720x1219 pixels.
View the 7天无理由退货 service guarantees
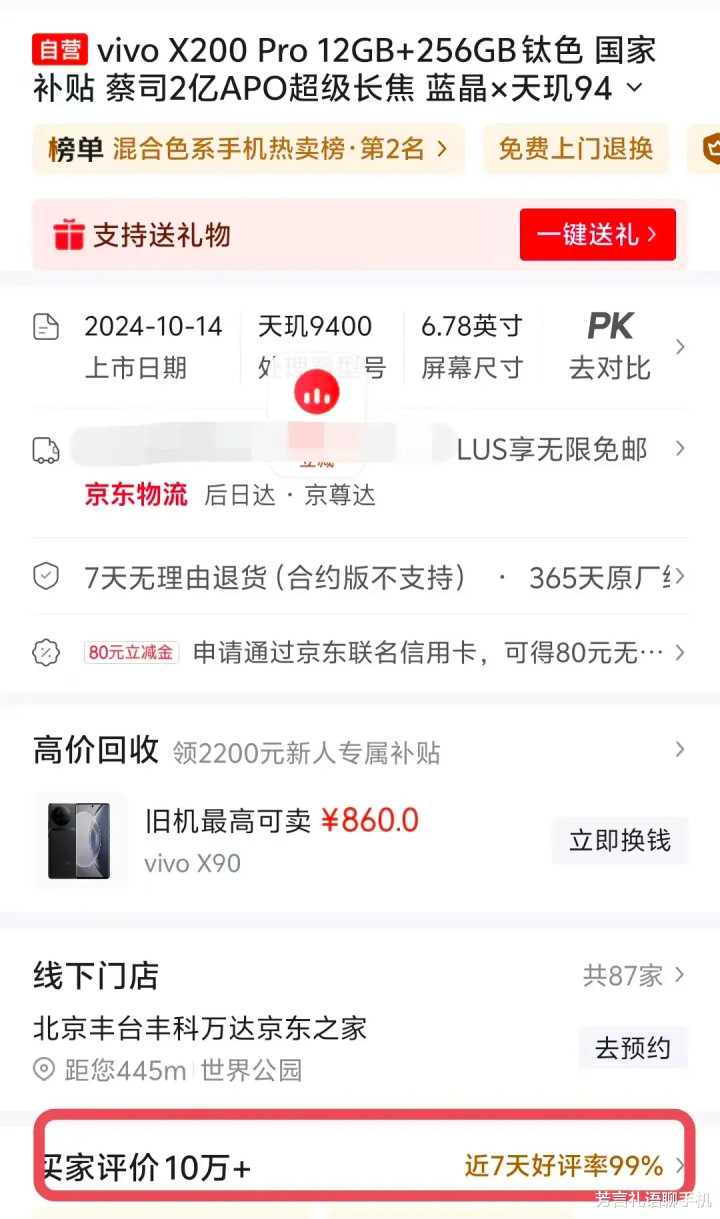[360, 577]
